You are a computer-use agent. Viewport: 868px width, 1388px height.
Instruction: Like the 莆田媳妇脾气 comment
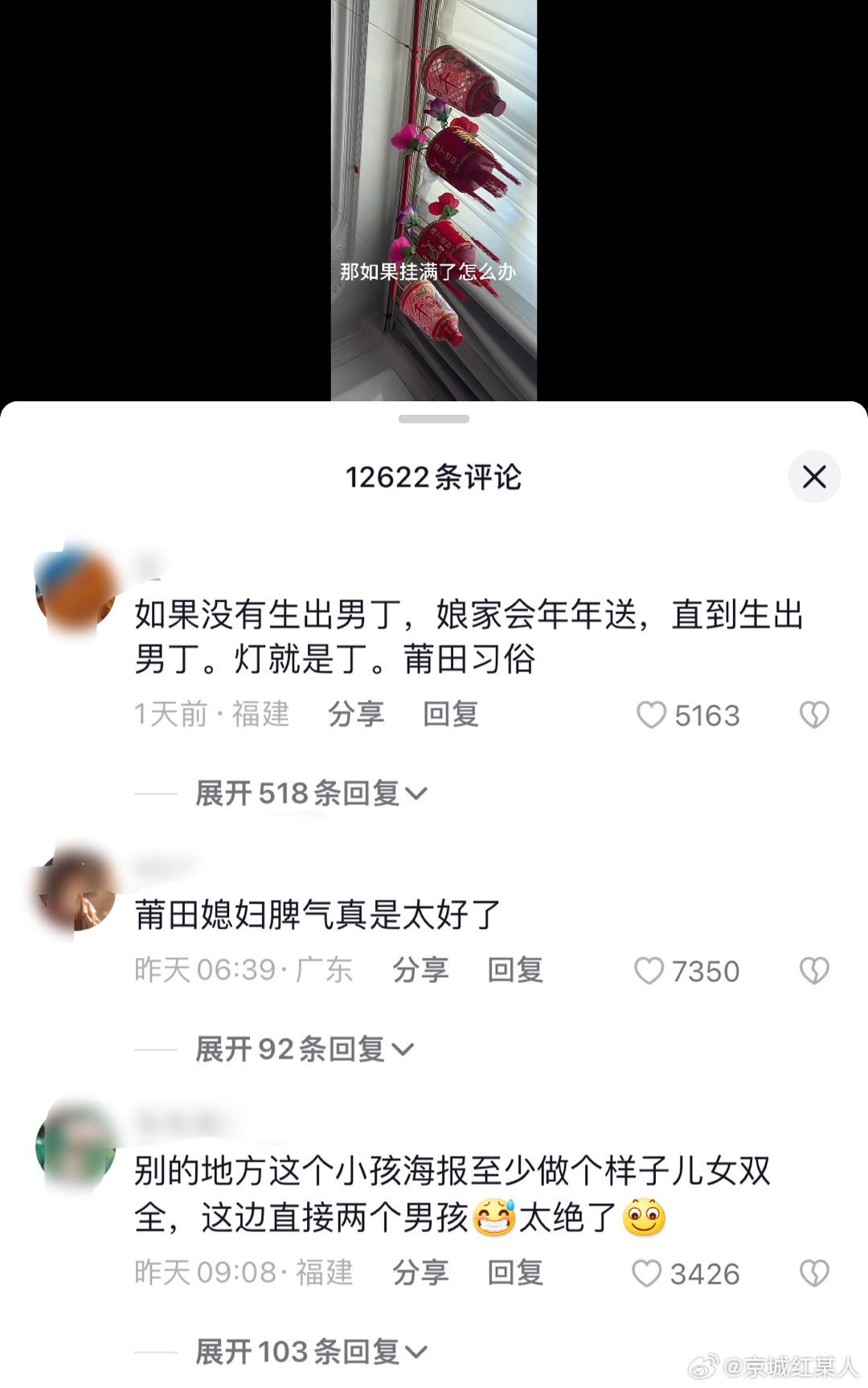[x=649, y=971]
